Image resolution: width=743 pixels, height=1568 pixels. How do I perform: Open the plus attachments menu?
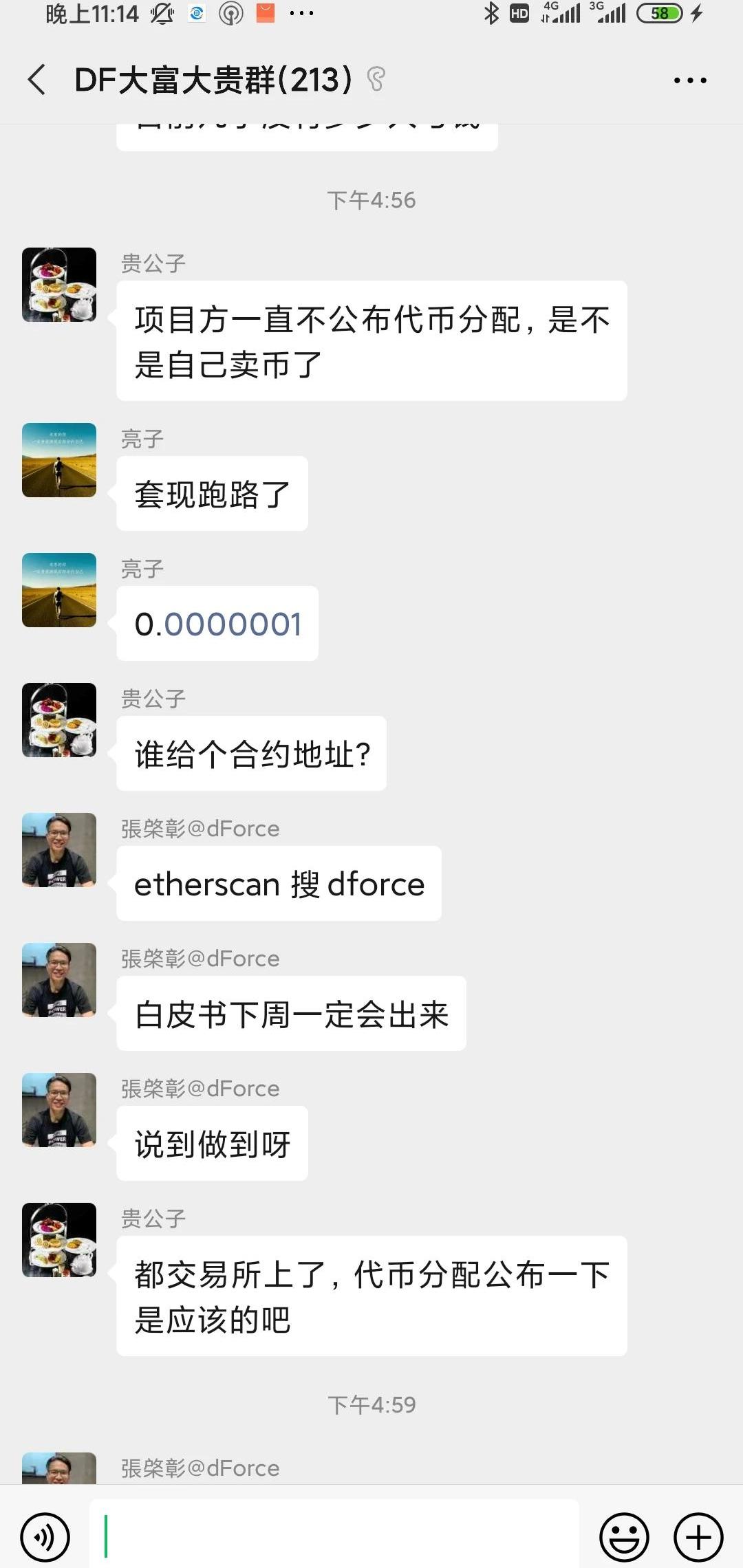click(698, 1536)
